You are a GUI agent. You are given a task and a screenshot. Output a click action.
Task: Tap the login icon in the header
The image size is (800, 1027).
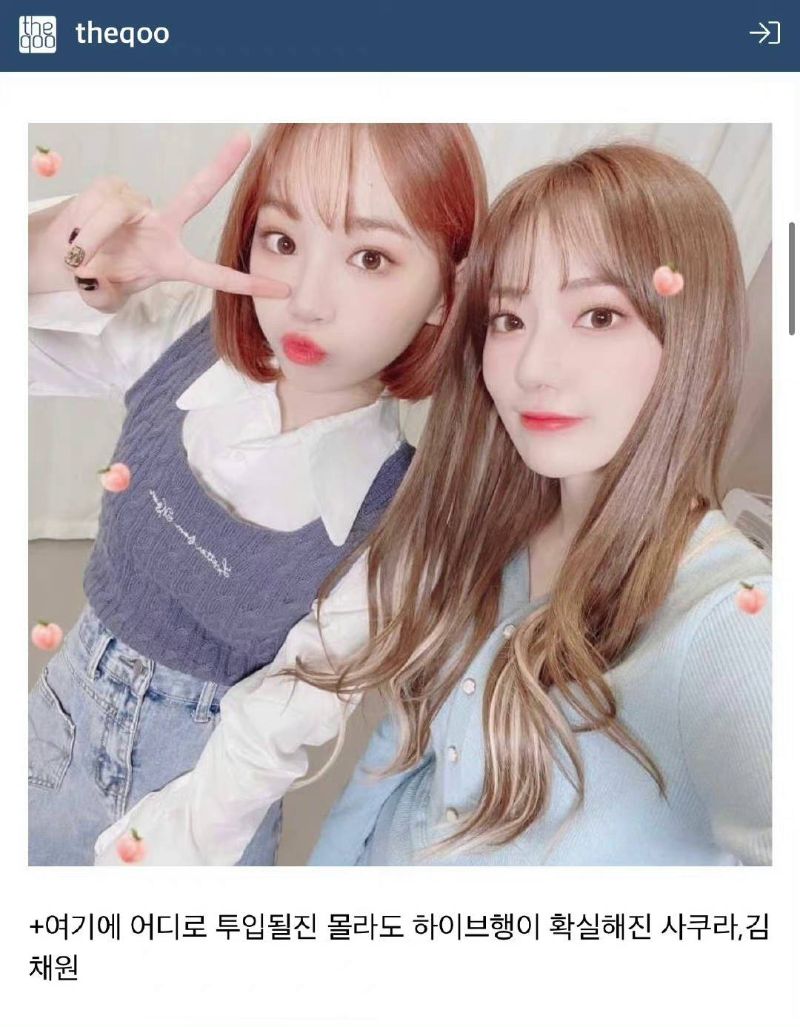(764, 34)
